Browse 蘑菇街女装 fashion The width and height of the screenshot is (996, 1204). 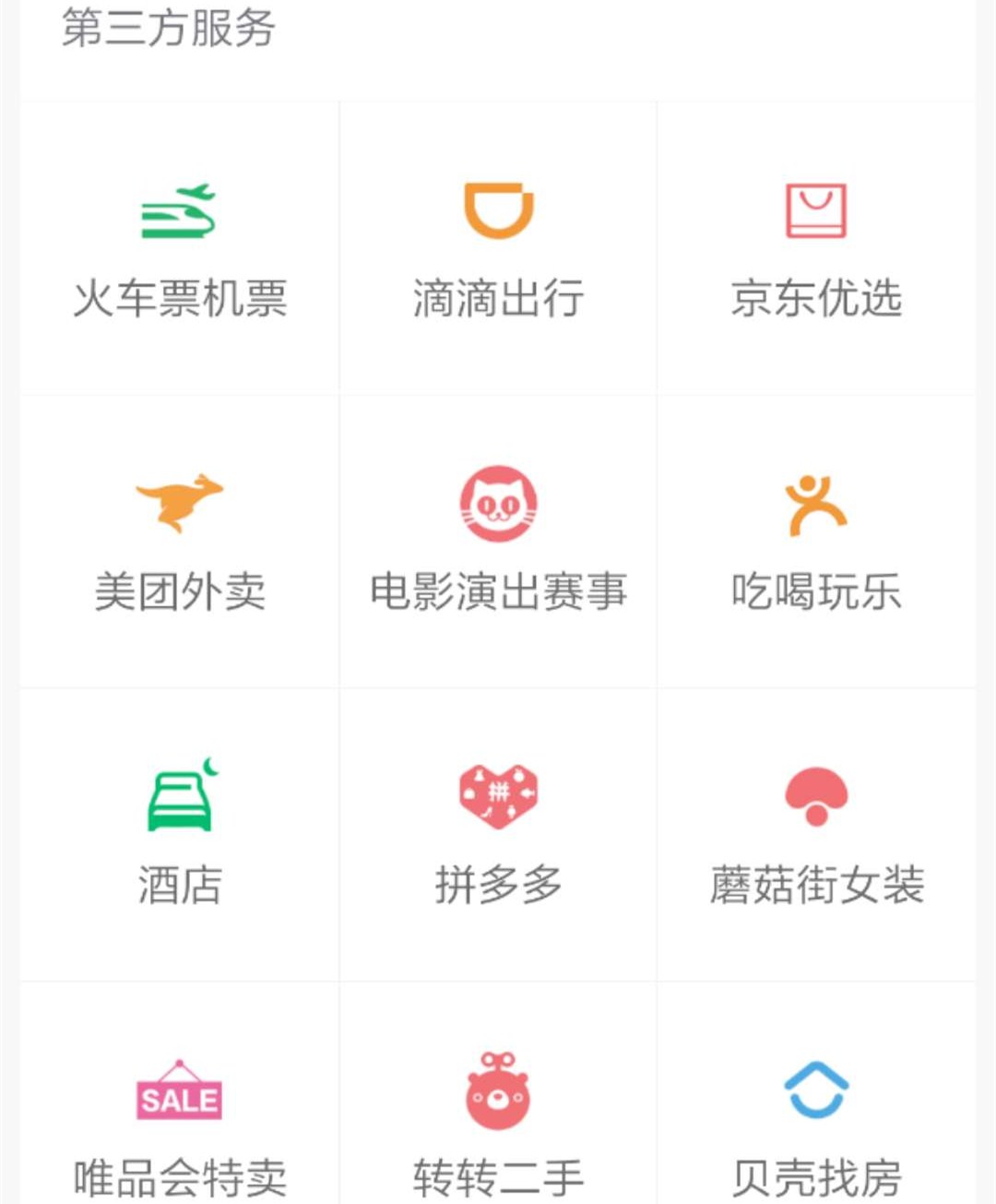[816, 834]
